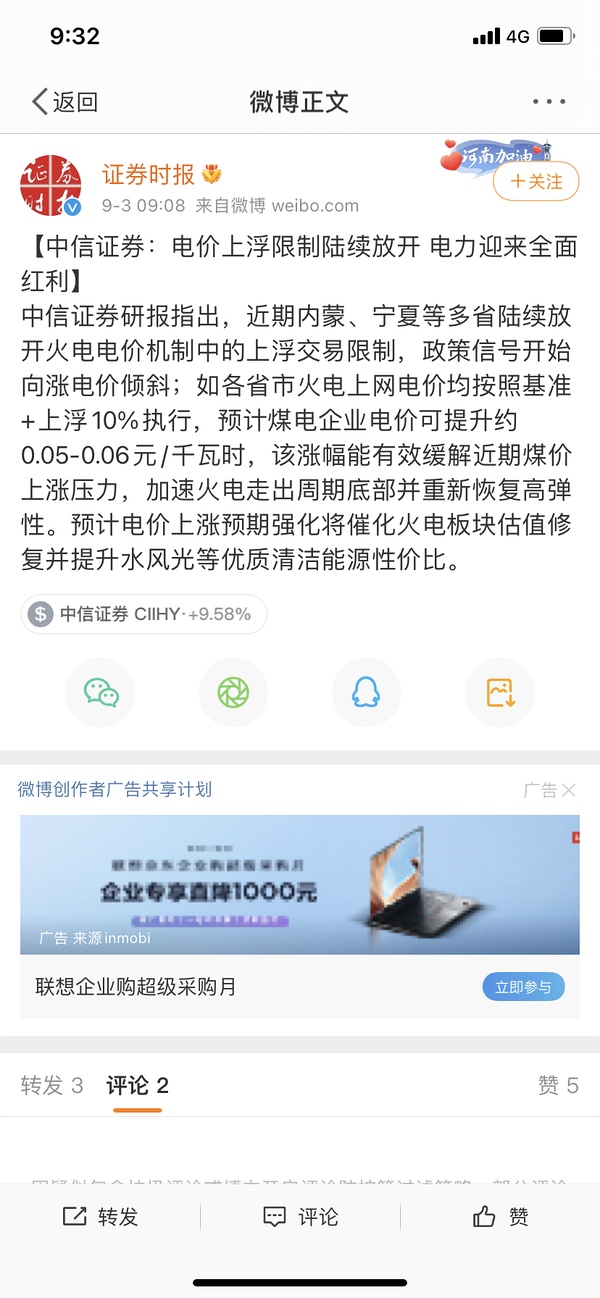Screen dimensions: 600x1298
Task: Write a comment via bottom 评论
Action: tap(300, 1216)
